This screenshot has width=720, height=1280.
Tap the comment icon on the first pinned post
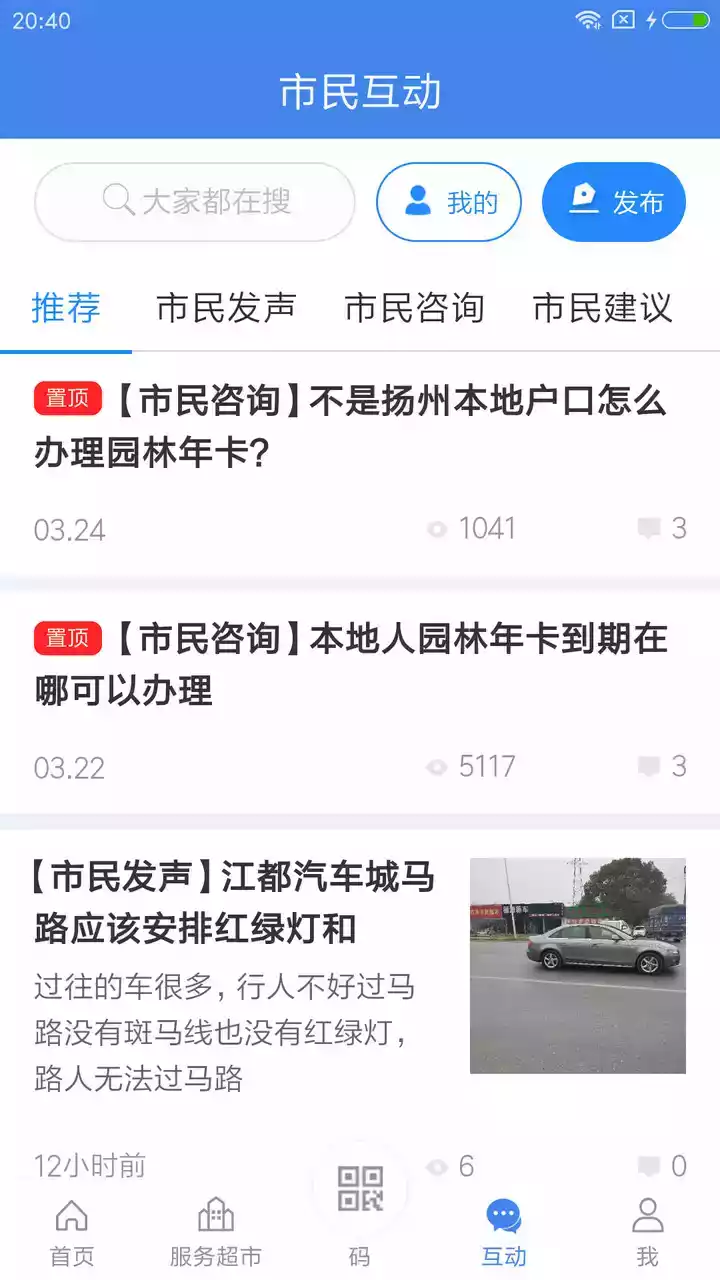pyautogui.click(x=650, y=528)
